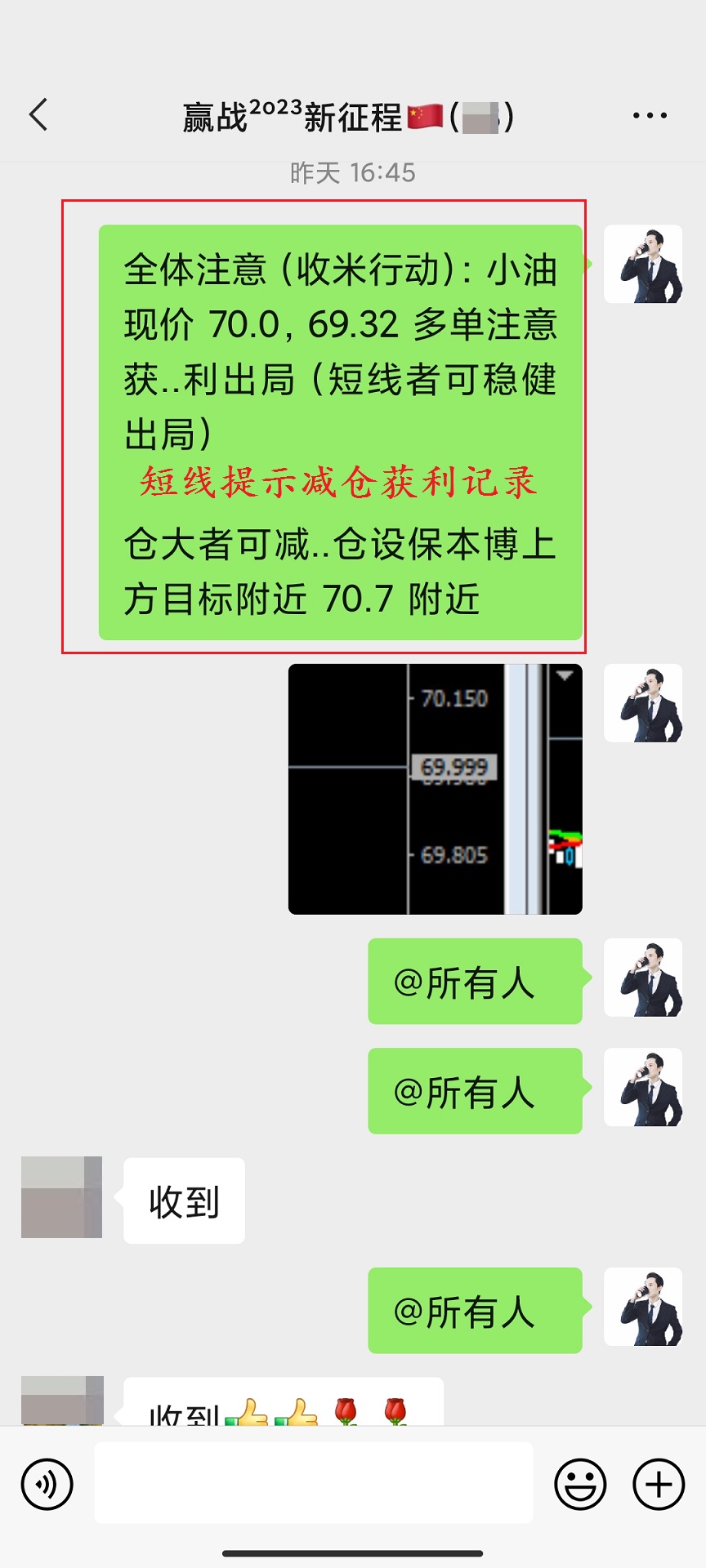Open the price chart image message
706x1568 pixels.
click(435, 789)
